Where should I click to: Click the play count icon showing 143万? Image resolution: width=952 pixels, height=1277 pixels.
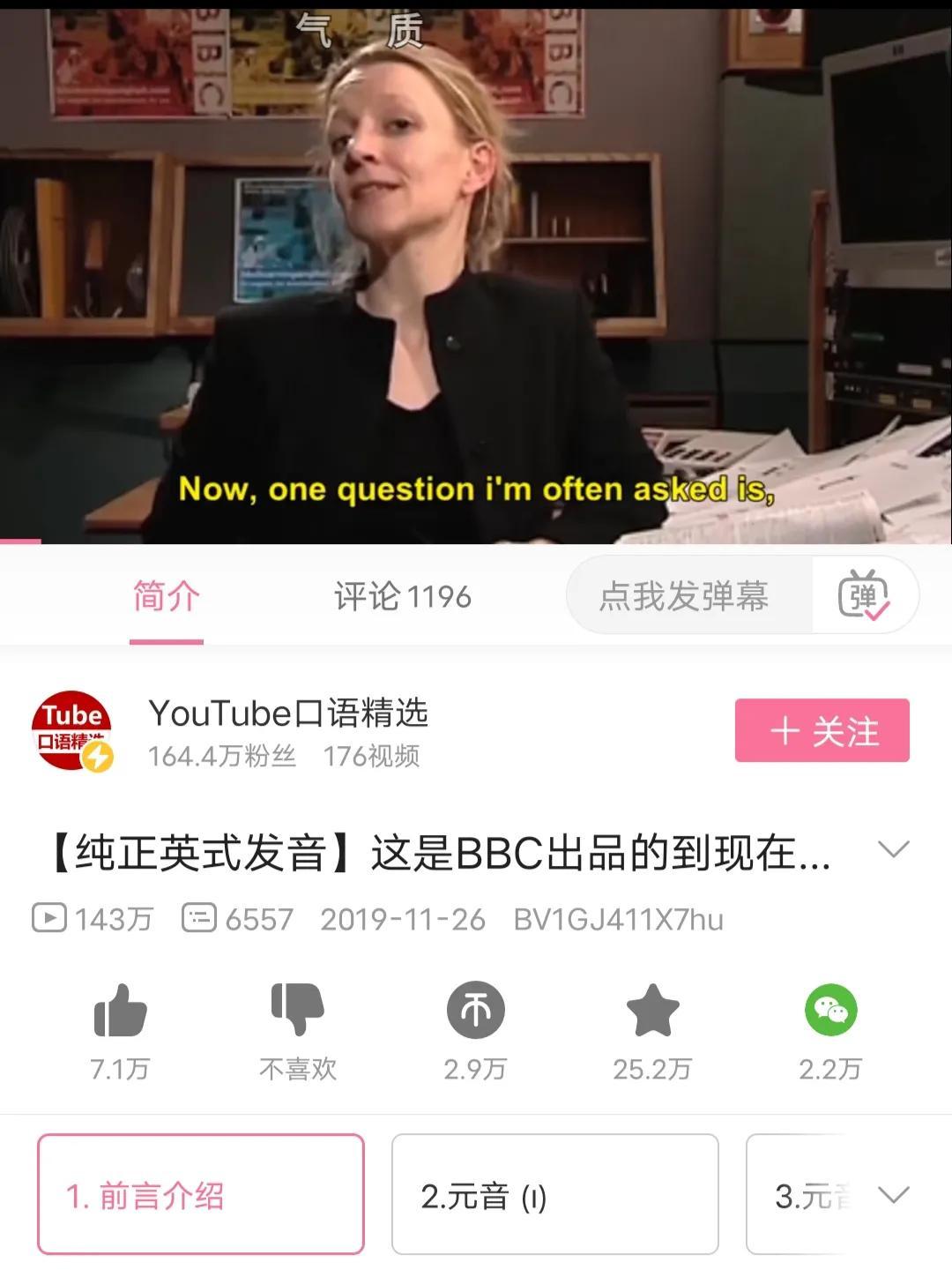[x=48, y=919]
